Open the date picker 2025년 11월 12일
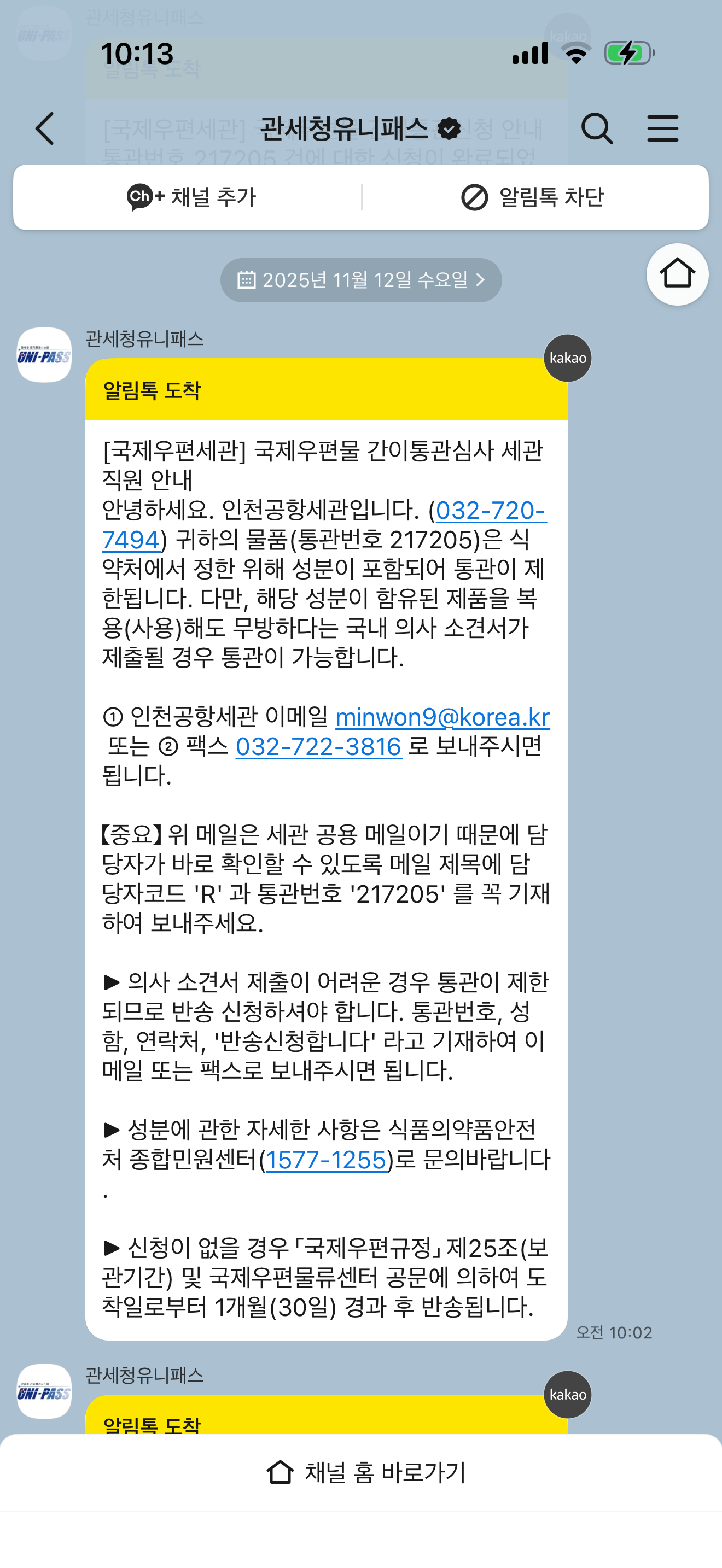This screenshot has height=1568, width=722. 361,280
